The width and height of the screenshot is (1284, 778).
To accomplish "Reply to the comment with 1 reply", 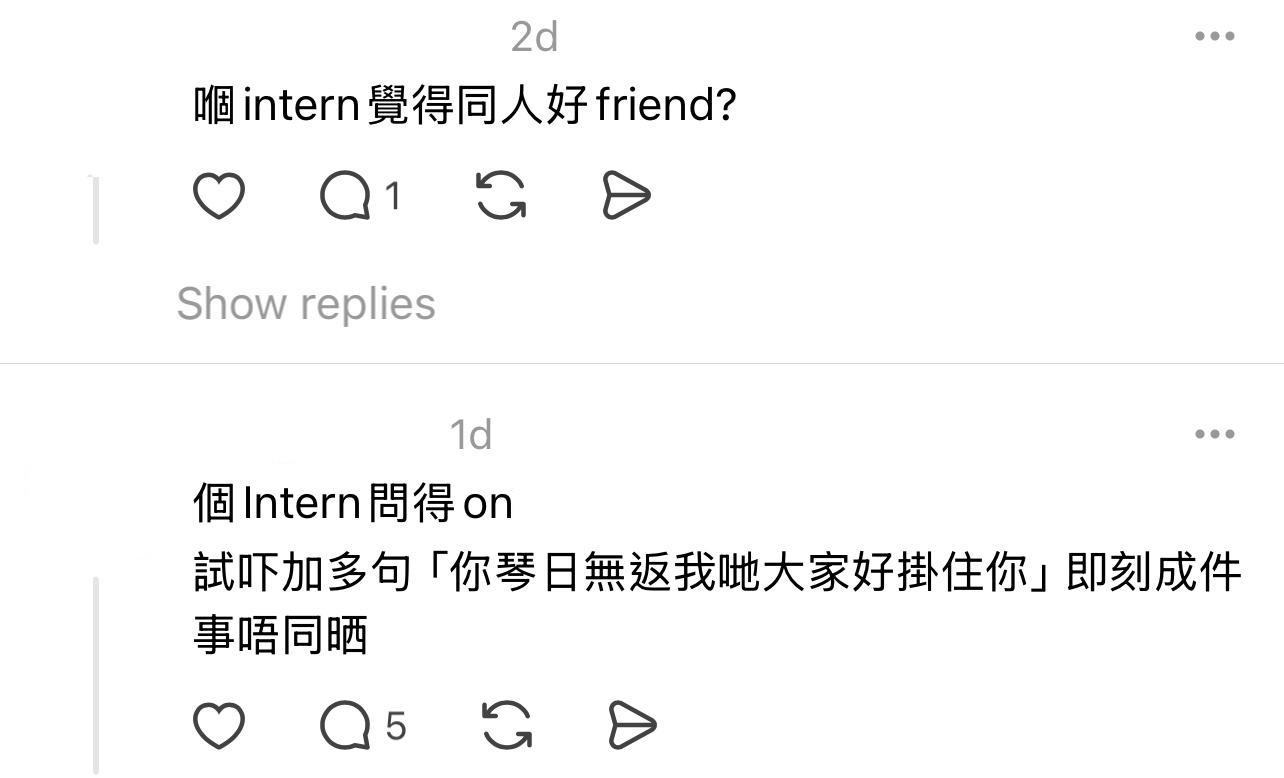I will [x=345, y=195].
